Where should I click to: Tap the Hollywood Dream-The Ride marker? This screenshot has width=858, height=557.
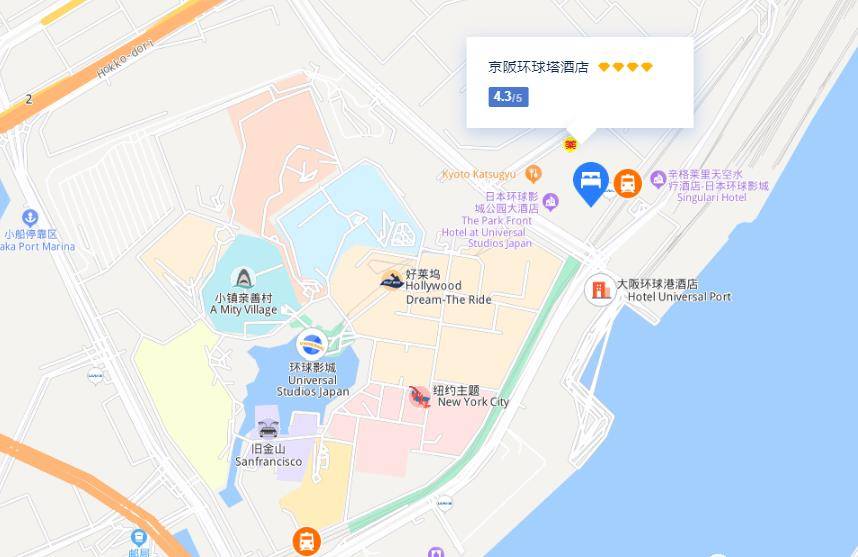pyautogui.click(x=392, y=277)
